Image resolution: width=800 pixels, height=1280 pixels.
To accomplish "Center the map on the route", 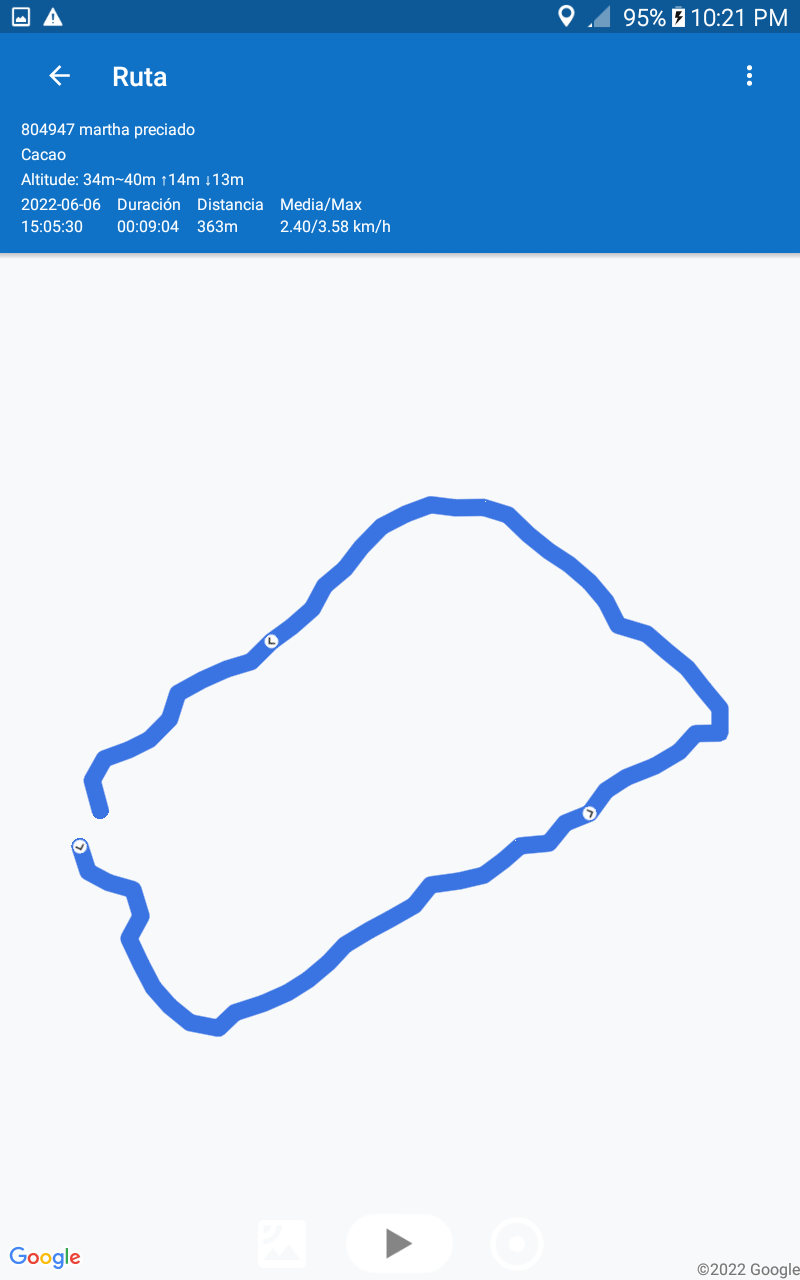I will tap(517, 1244).
